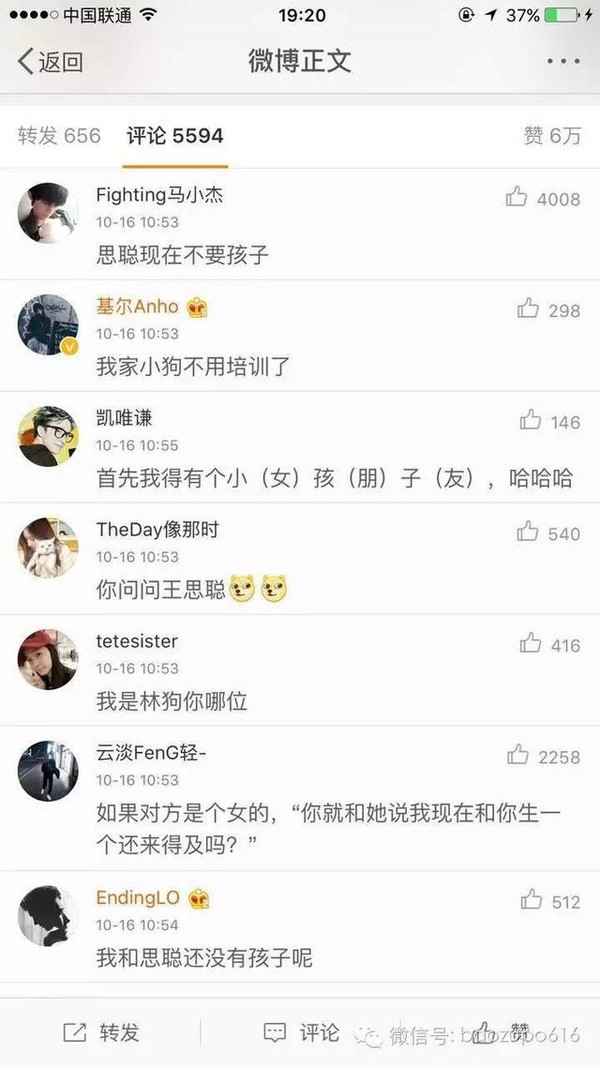Select the 评论 5594 tab
Image resolution: width=600 pixels, height=1067 pixels.
pyautogui.click(x=175, y=135)
